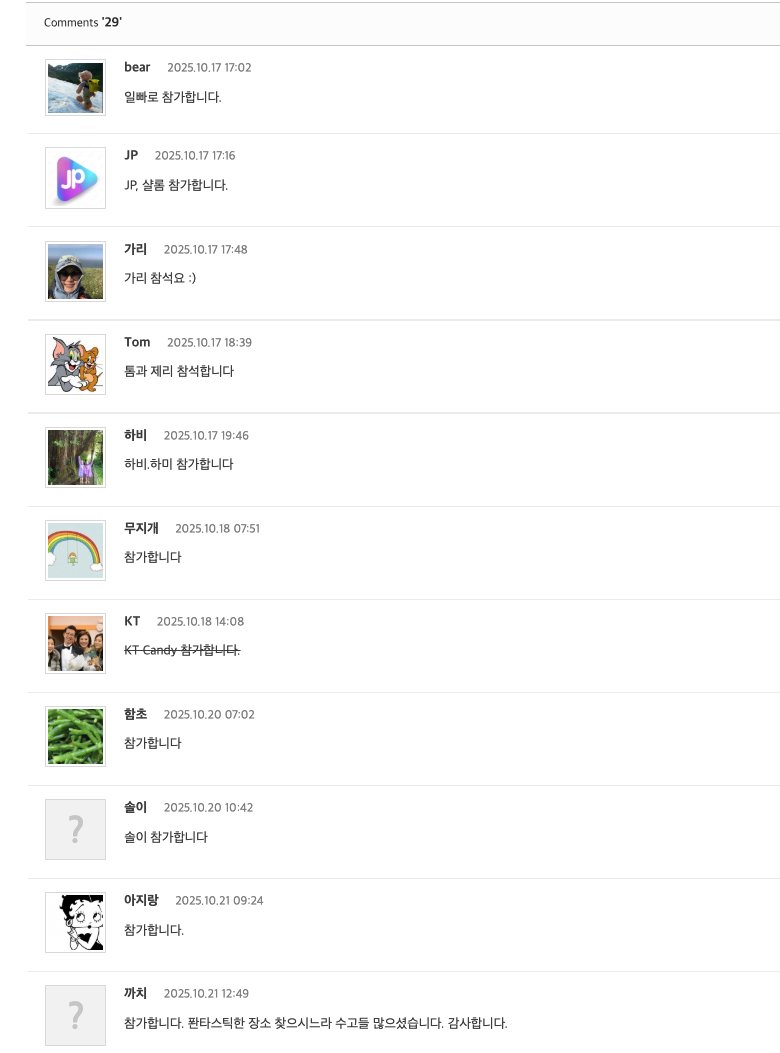Viewport: 780px width, 1053px height.
Task: Open 하비's forest profile image
Action: (x=74, y=457)
